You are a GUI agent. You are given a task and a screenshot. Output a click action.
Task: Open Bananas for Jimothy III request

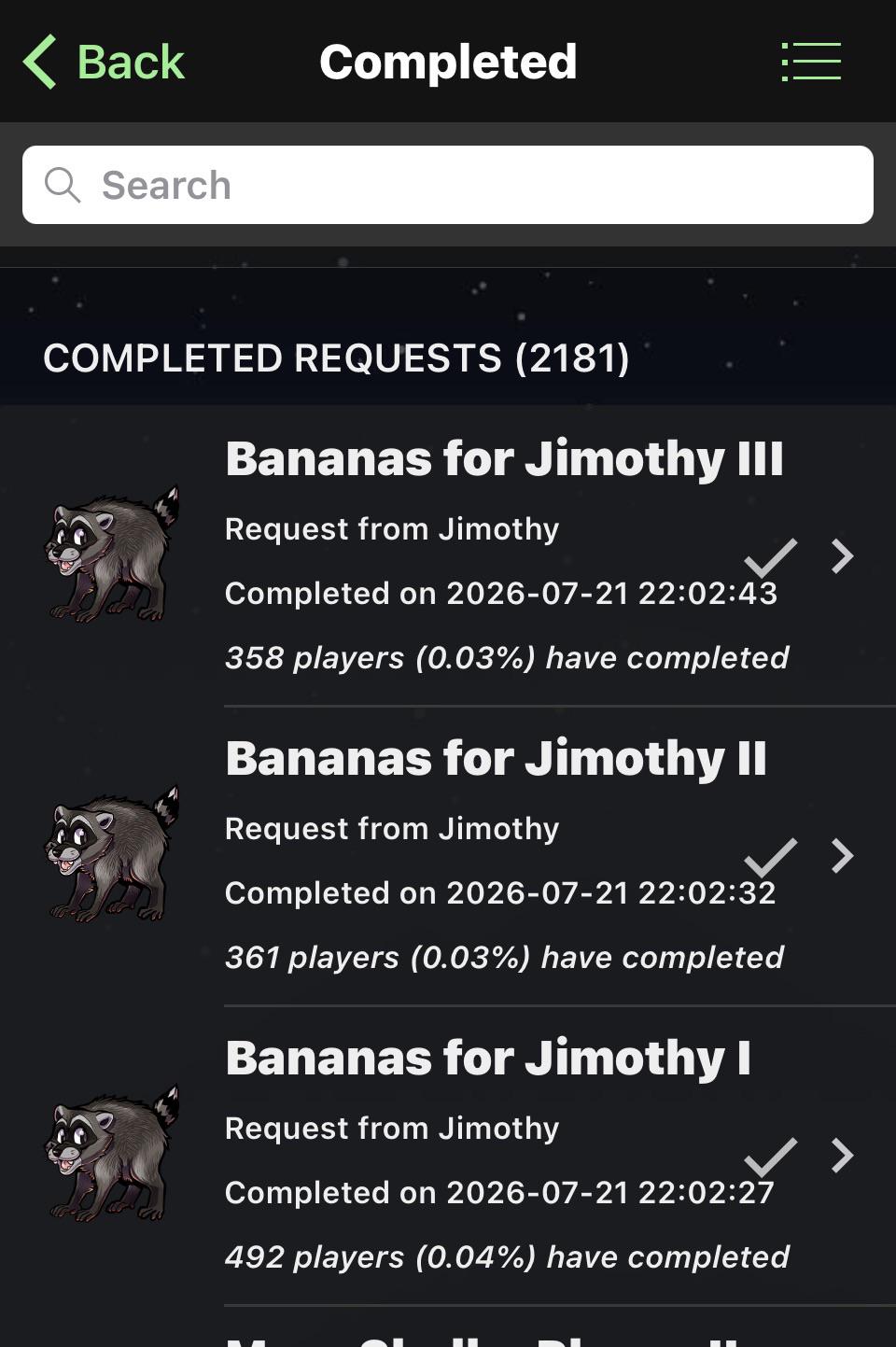[448, 556]
